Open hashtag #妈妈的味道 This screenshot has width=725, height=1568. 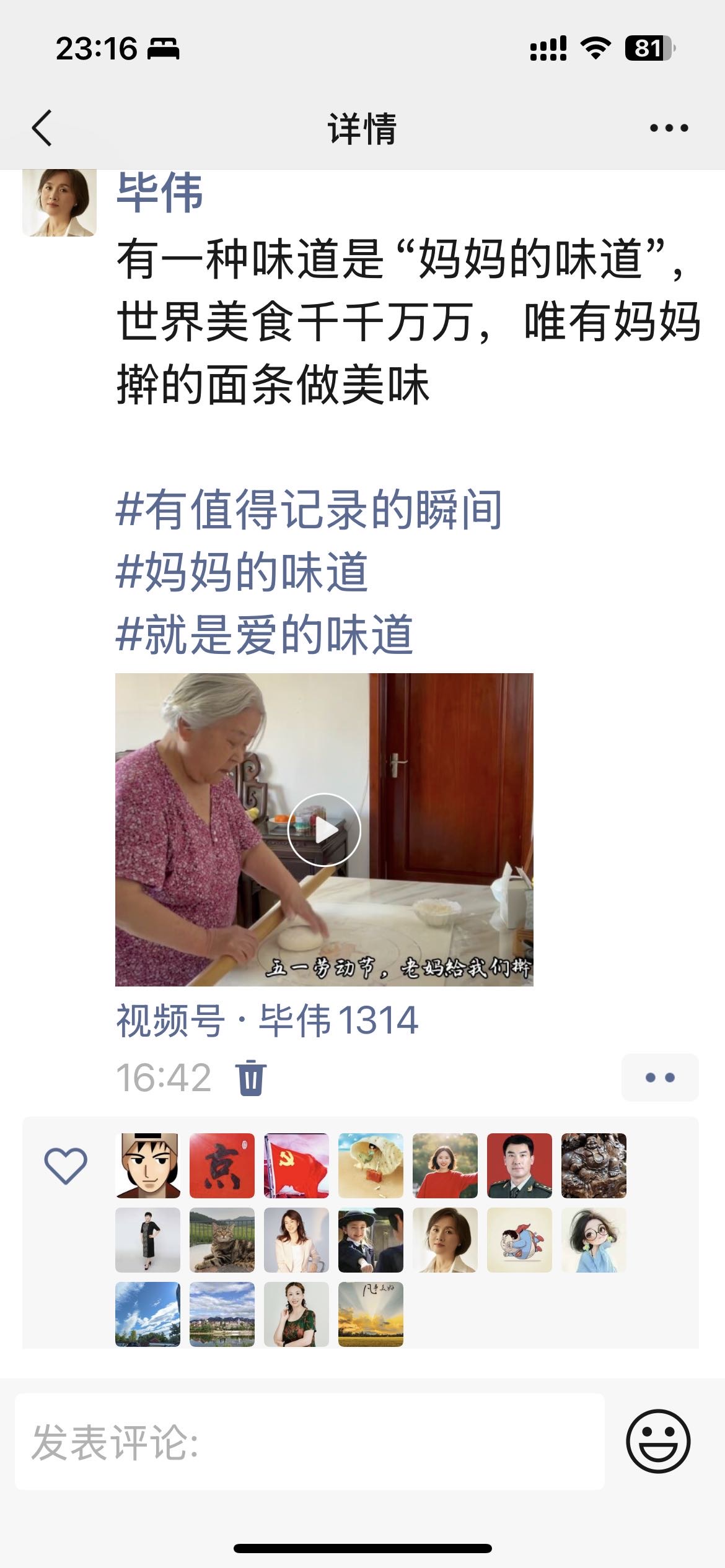pos(242,572)
